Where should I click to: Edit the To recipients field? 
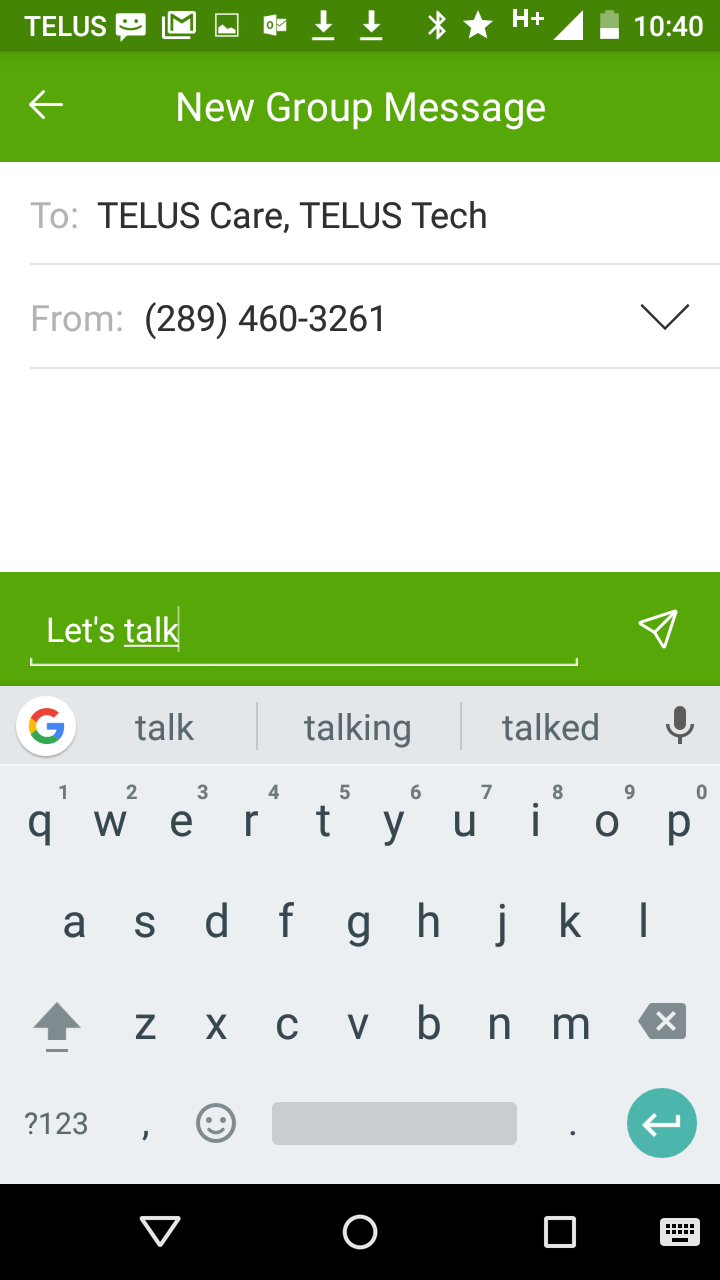(x=375, y=216)
